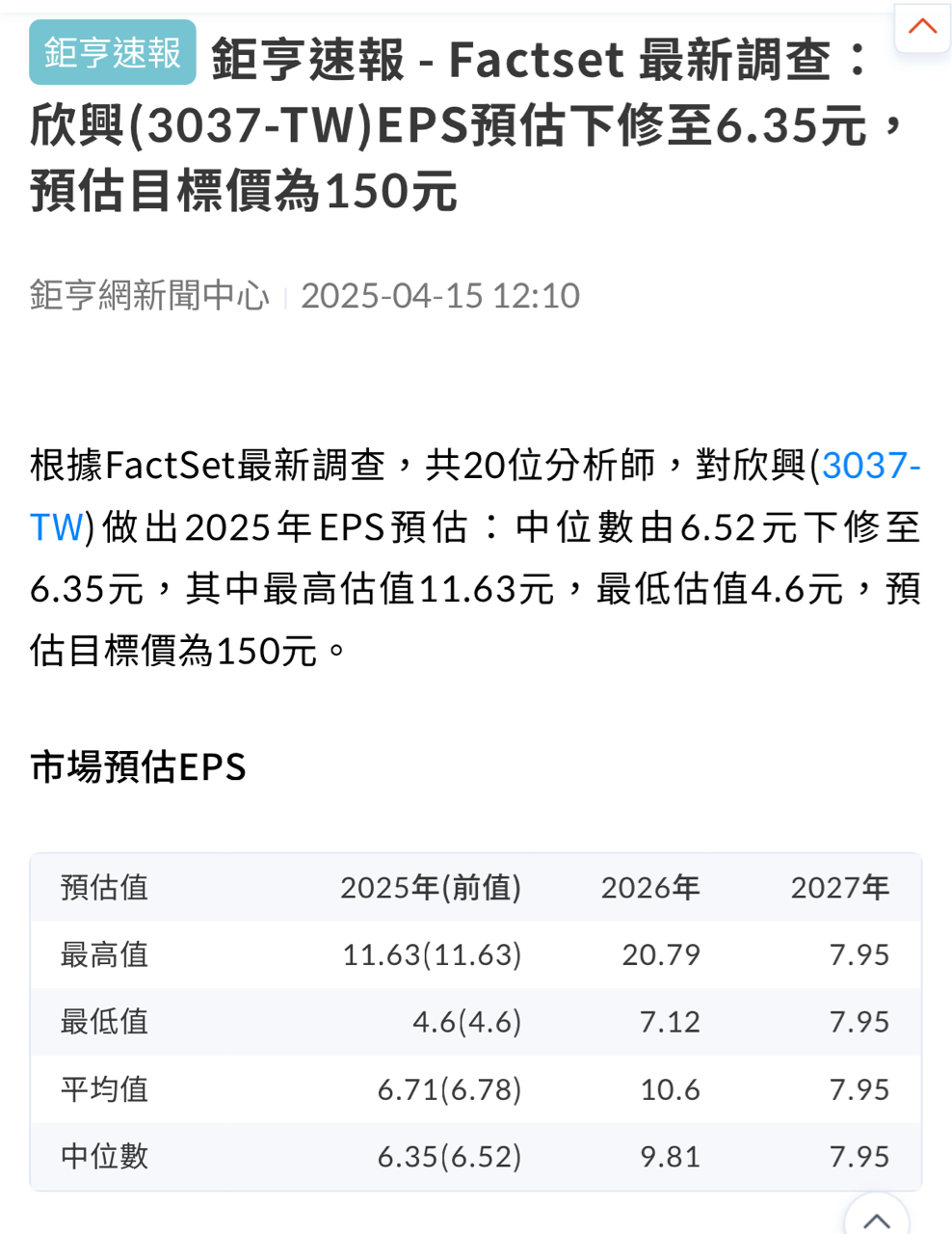The height and width of the screenshot is (1234, 952).
Task: Open the 鉅亨速報 category tag
Action: click(113, 52)
